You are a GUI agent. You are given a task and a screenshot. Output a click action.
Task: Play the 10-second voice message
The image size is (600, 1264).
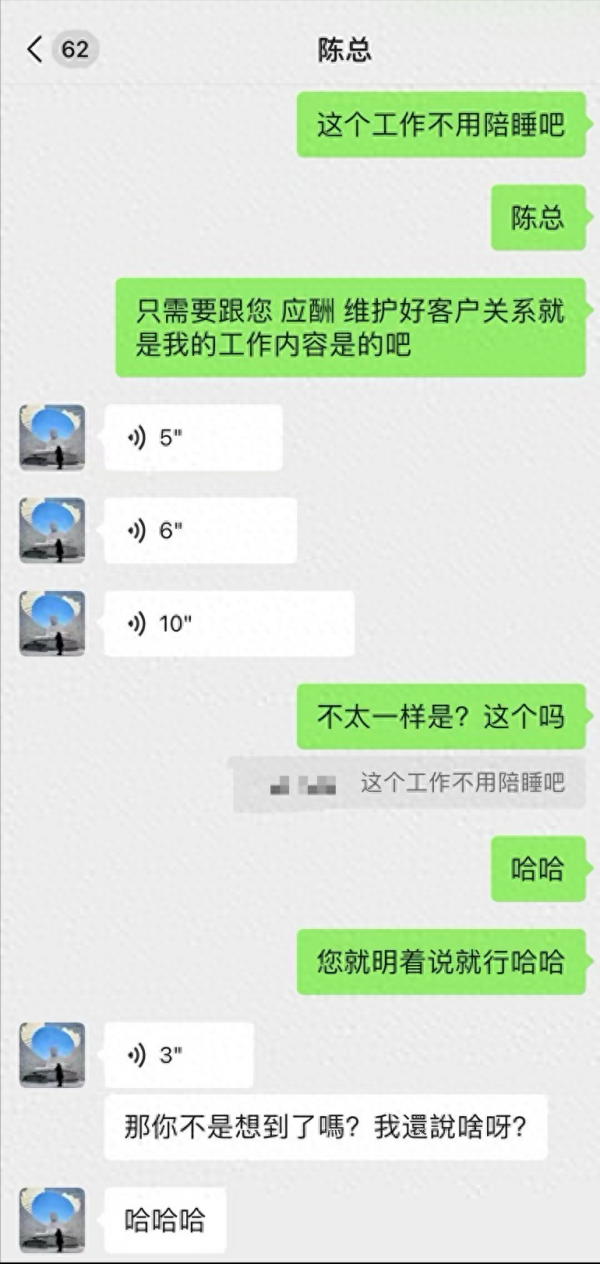(x=228, y=623)
